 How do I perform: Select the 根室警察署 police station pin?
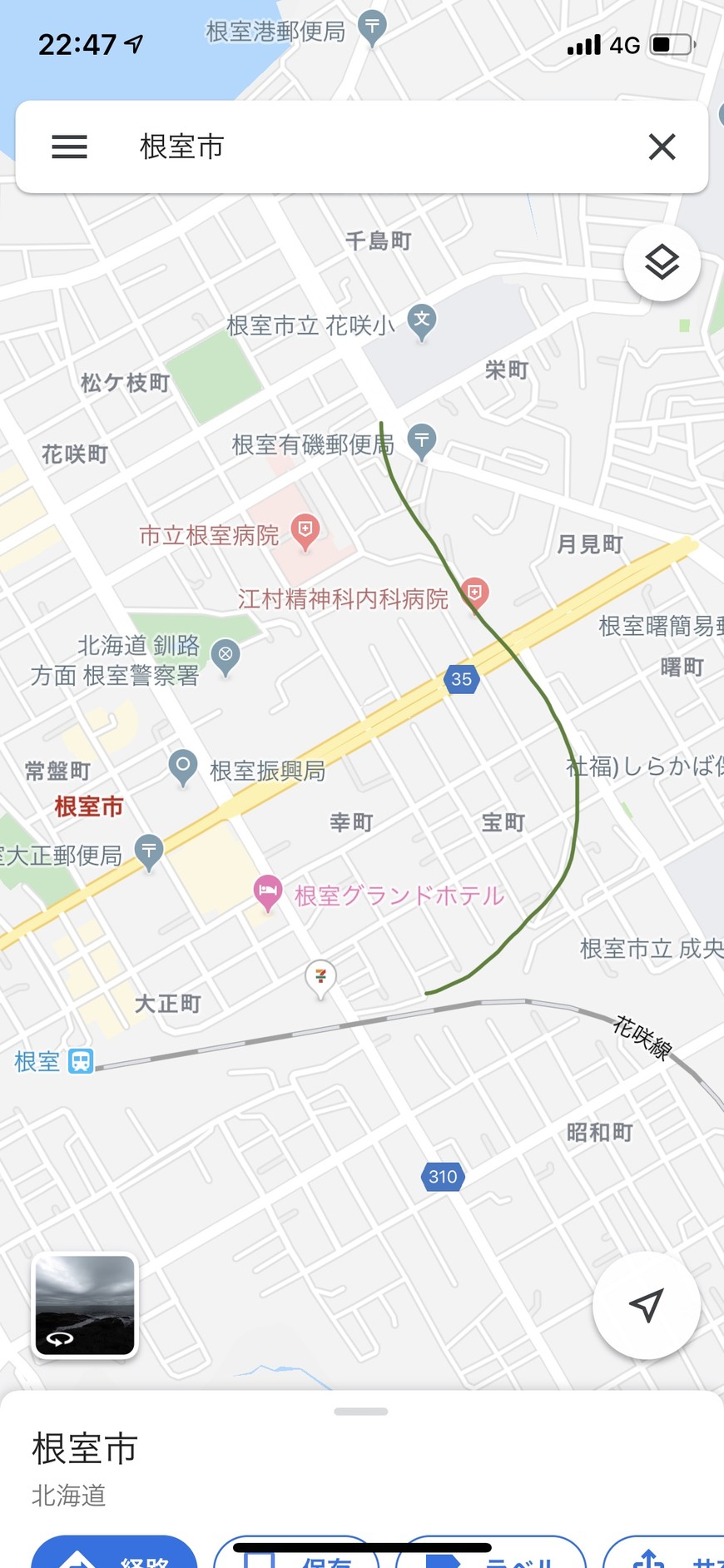tap(226, 656)
